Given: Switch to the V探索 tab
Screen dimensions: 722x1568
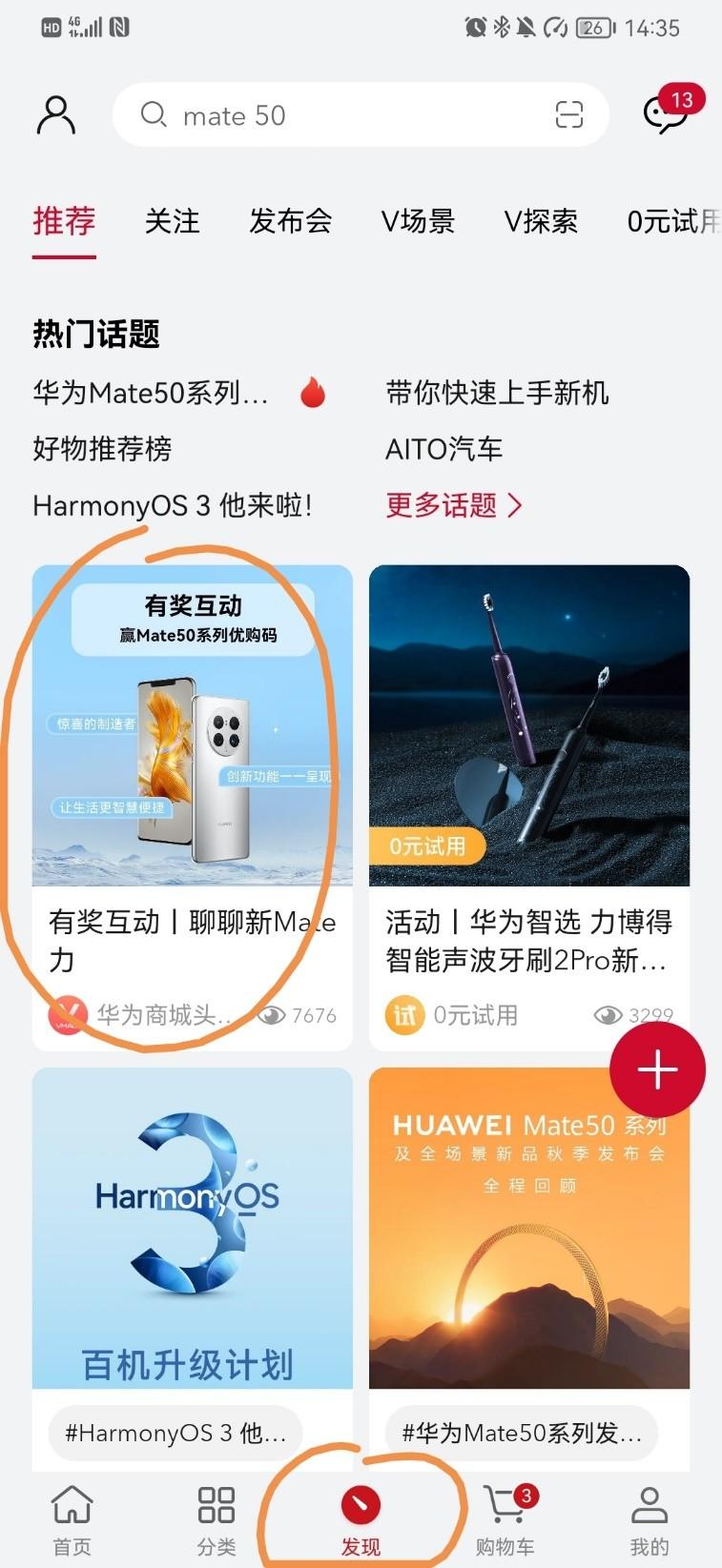Looking at the screenshot, I should tap(541, 221).
